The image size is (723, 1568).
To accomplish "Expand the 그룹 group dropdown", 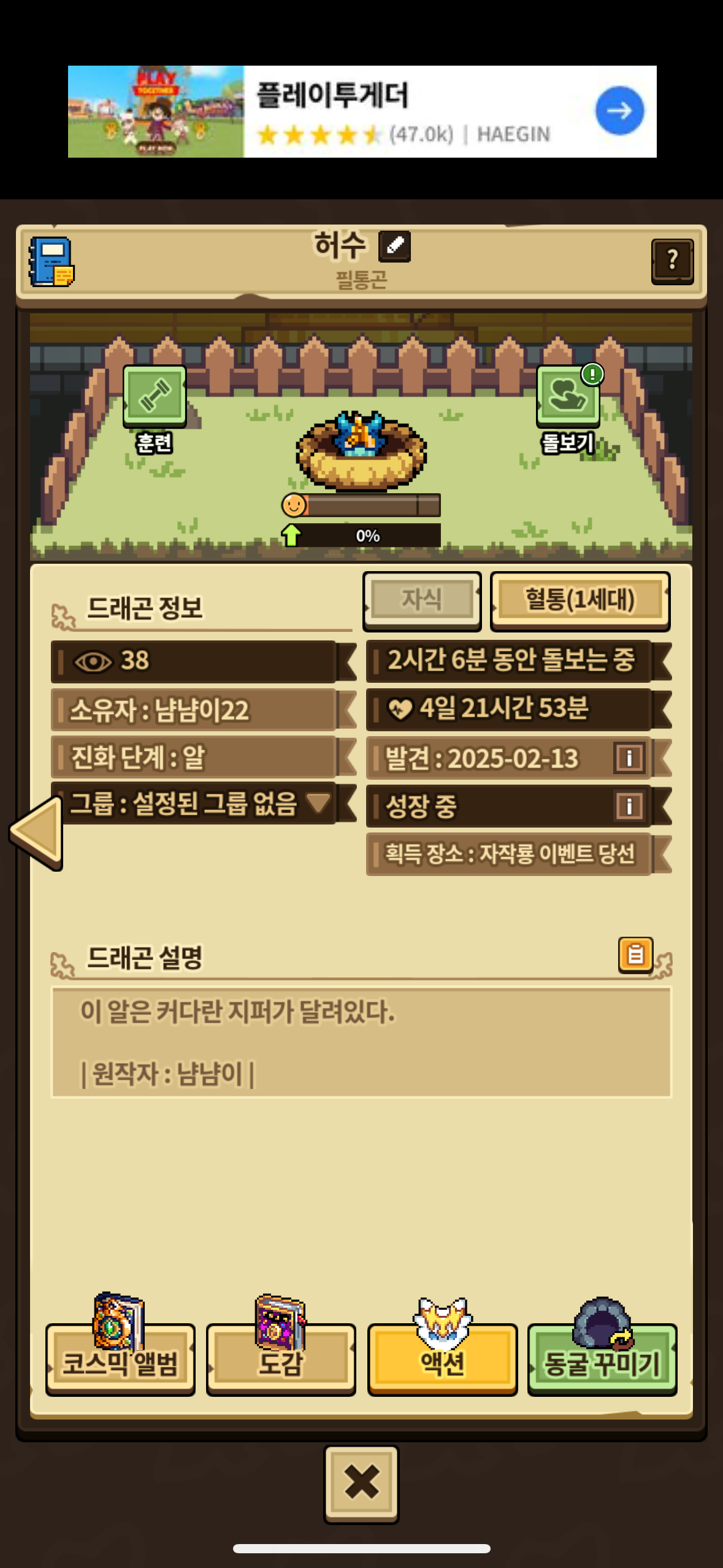I will [x=318, y=802].
